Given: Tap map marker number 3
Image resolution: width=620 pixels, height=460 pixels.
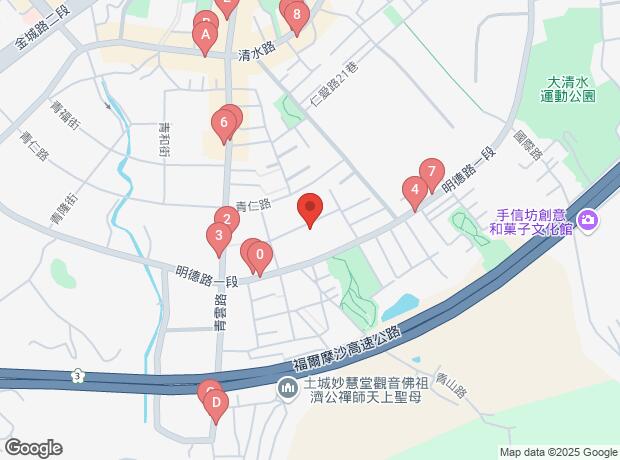Looking at the screenshot, I should point(217,237).
